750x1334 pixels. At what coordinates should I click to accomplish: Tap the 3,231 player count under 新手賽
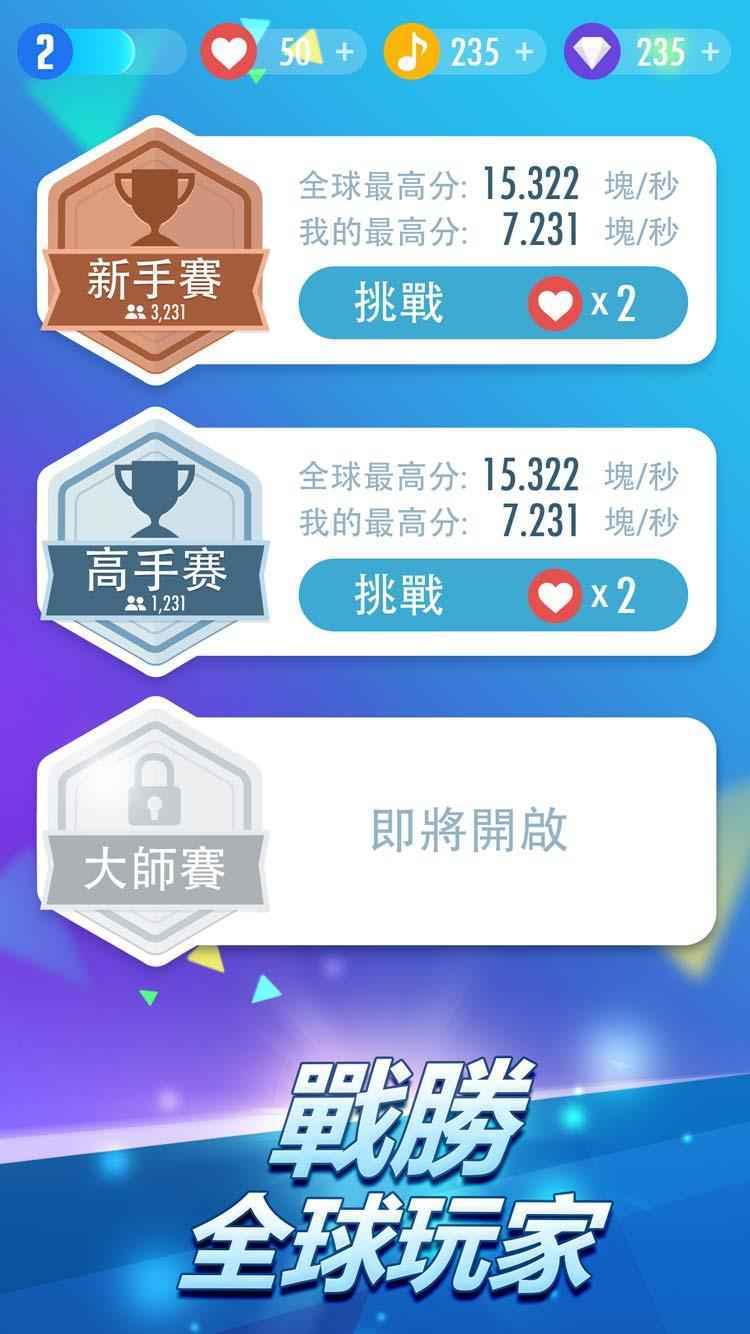point(155,313)
